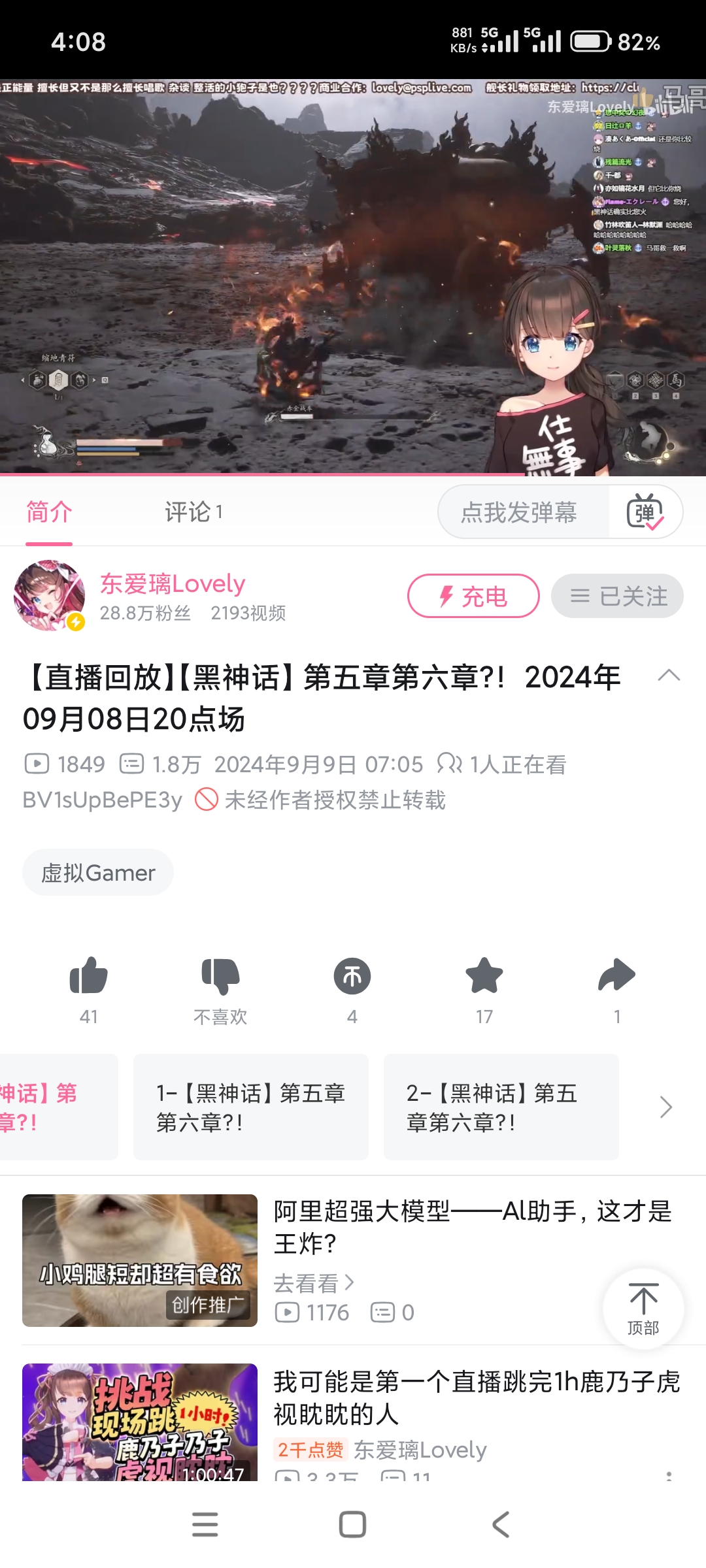Image resolution: width=706 pixels, height=1568 pixels.
Task: Share this video
Action: [x=616, y=976]
